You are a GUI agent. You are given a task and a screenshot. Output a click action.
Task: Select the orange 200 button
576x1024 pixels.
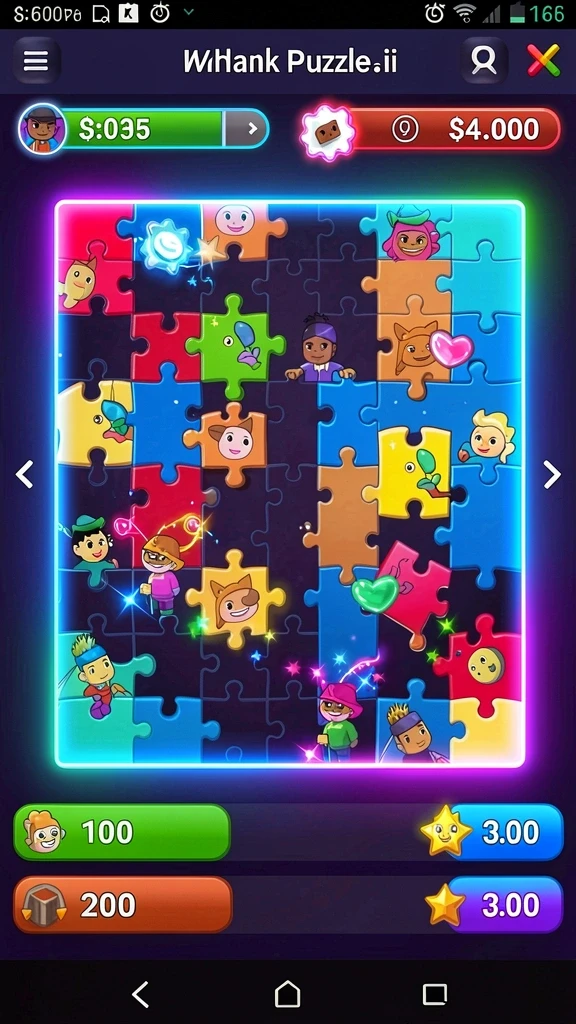tap(123, 904)
